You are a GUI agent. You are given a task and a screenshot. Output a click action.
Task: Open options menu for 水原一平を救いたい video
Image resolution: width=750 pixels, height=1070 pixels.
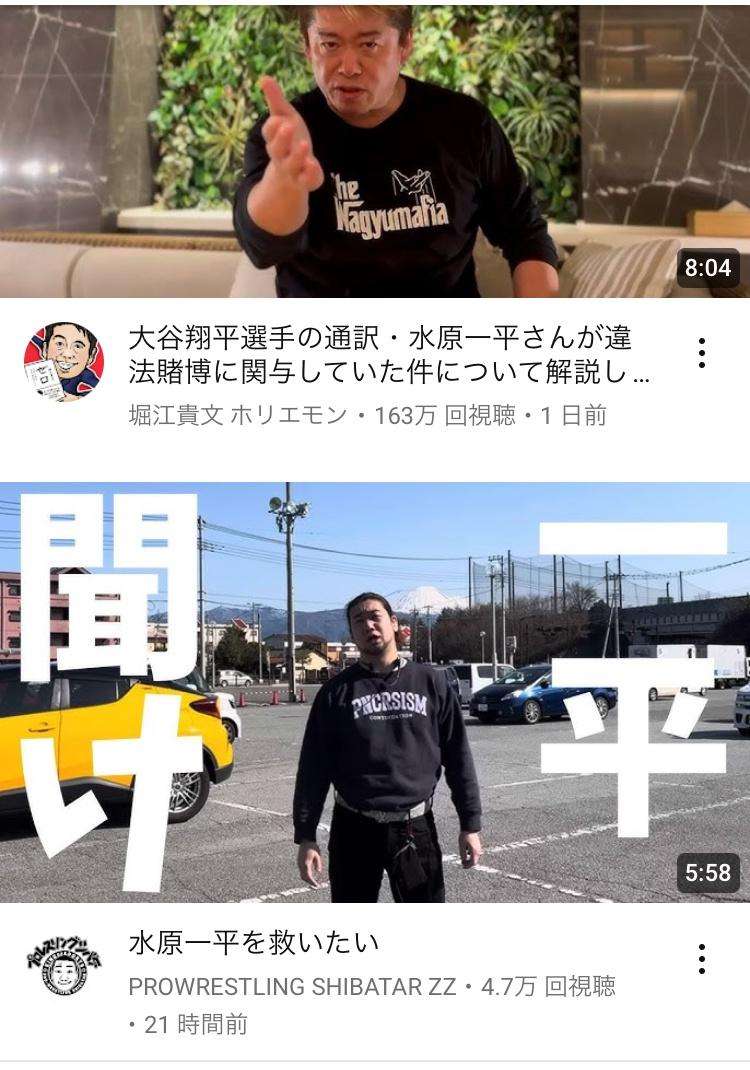(702, 958)
